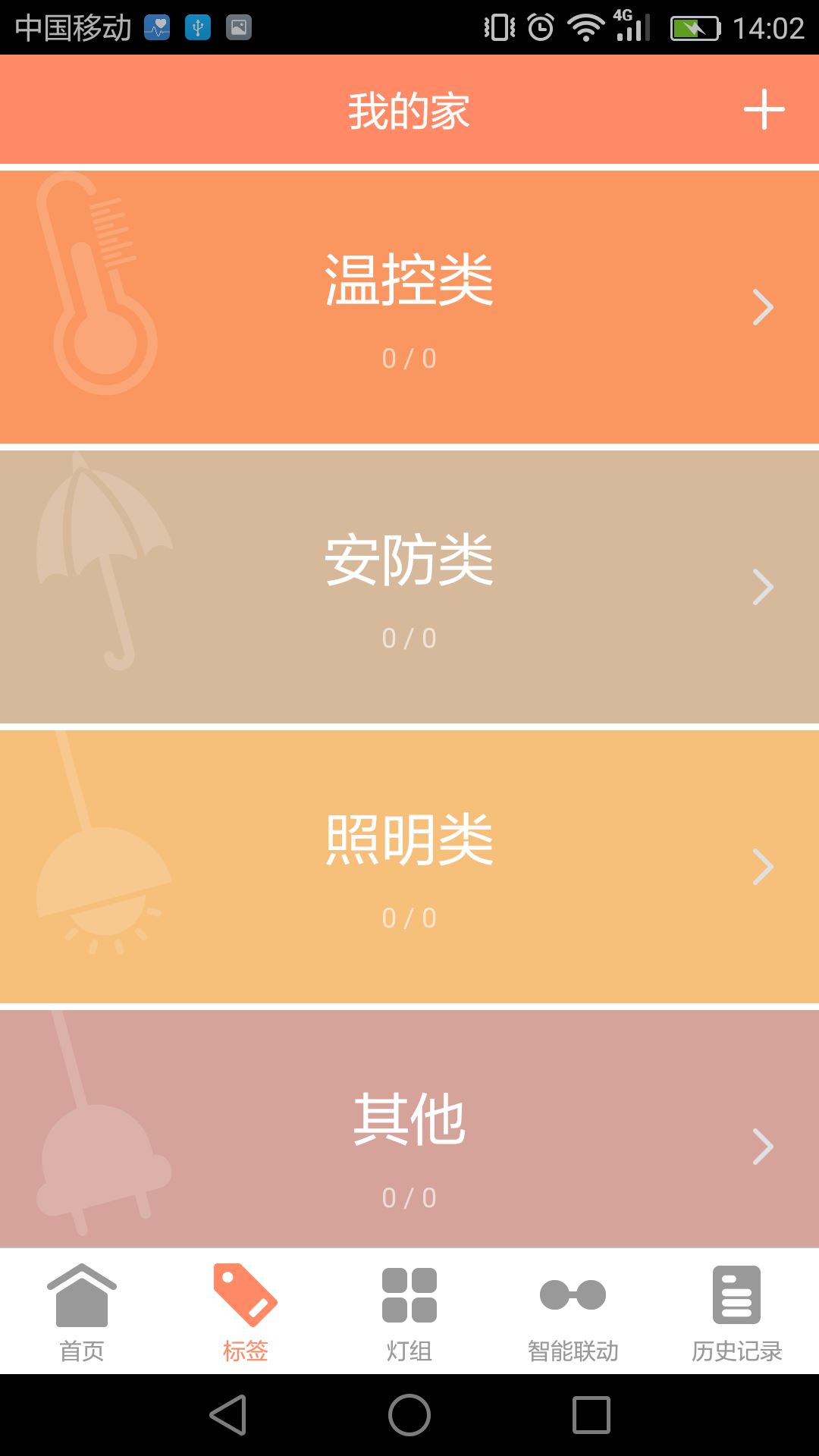Open the 温控类 category card
Viewport: 819px width, 1456px height.
[409, 307]
